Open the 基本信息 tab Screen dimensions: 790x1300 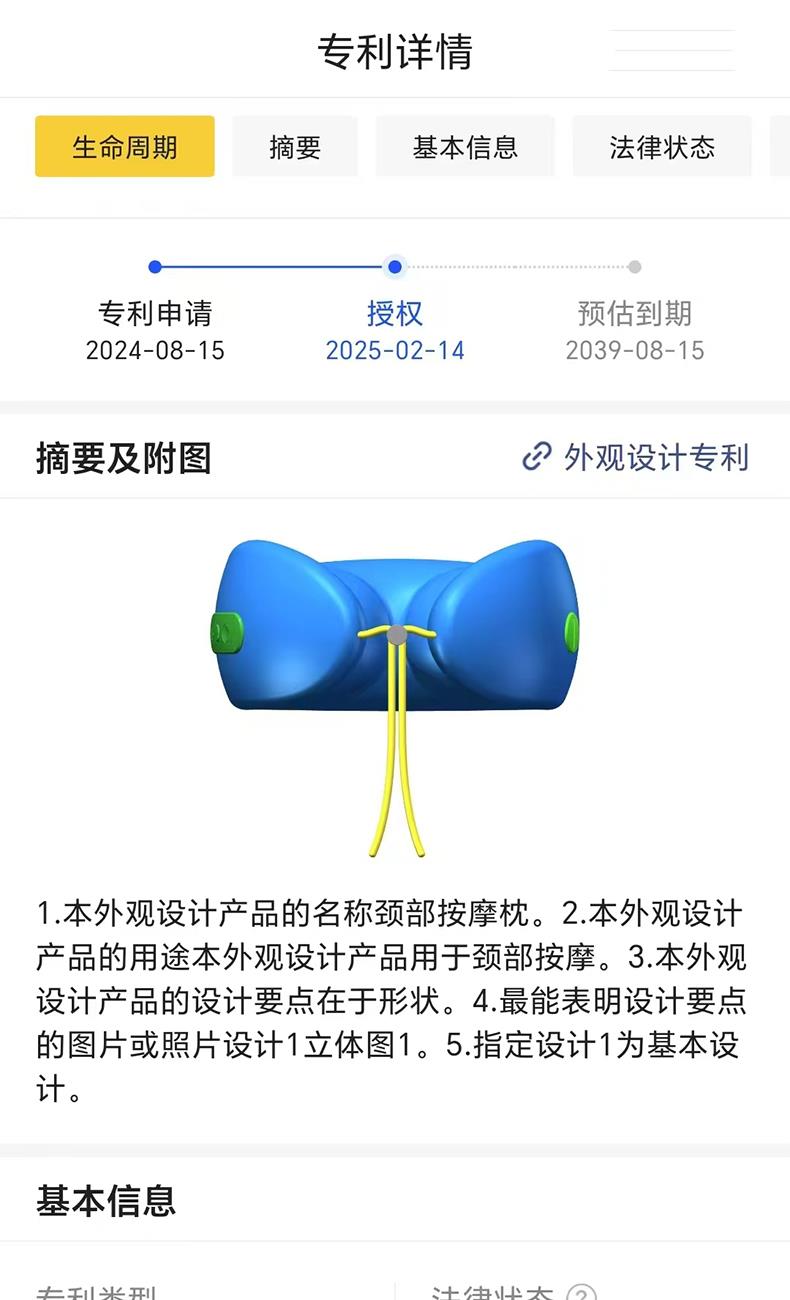465,147
